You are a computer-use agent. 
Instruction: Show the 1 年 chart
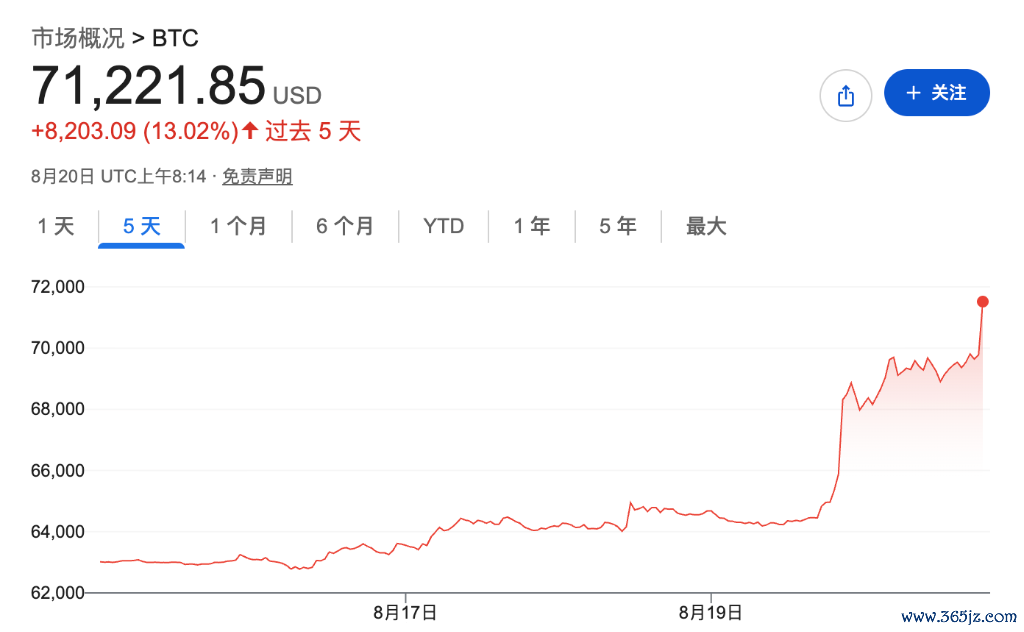point(532,227)
